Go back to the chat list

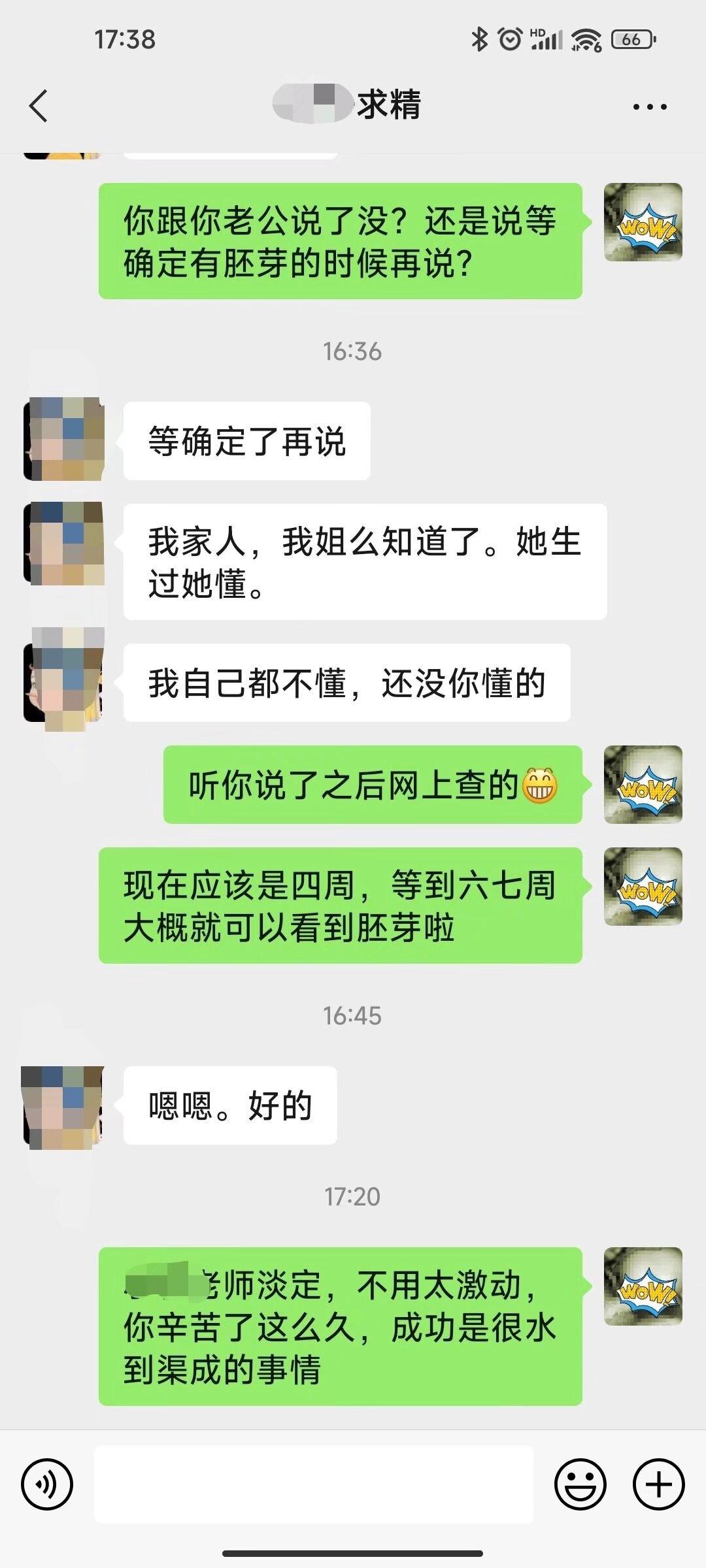tap(39, 106)
